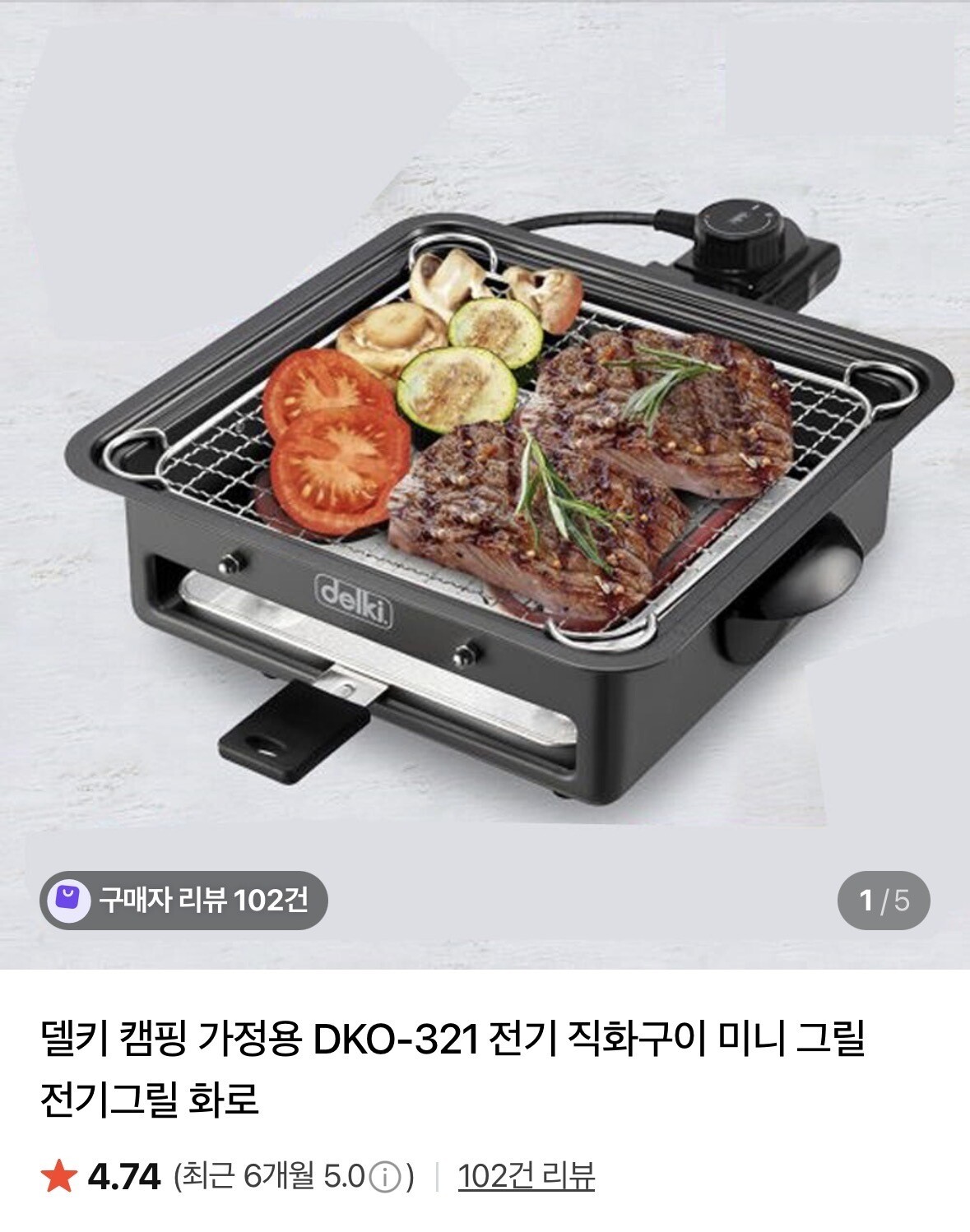Open the 구매자 리뷰 102건 badge
The width and height of the screenshot is (970, 1232).
point(183,900)
